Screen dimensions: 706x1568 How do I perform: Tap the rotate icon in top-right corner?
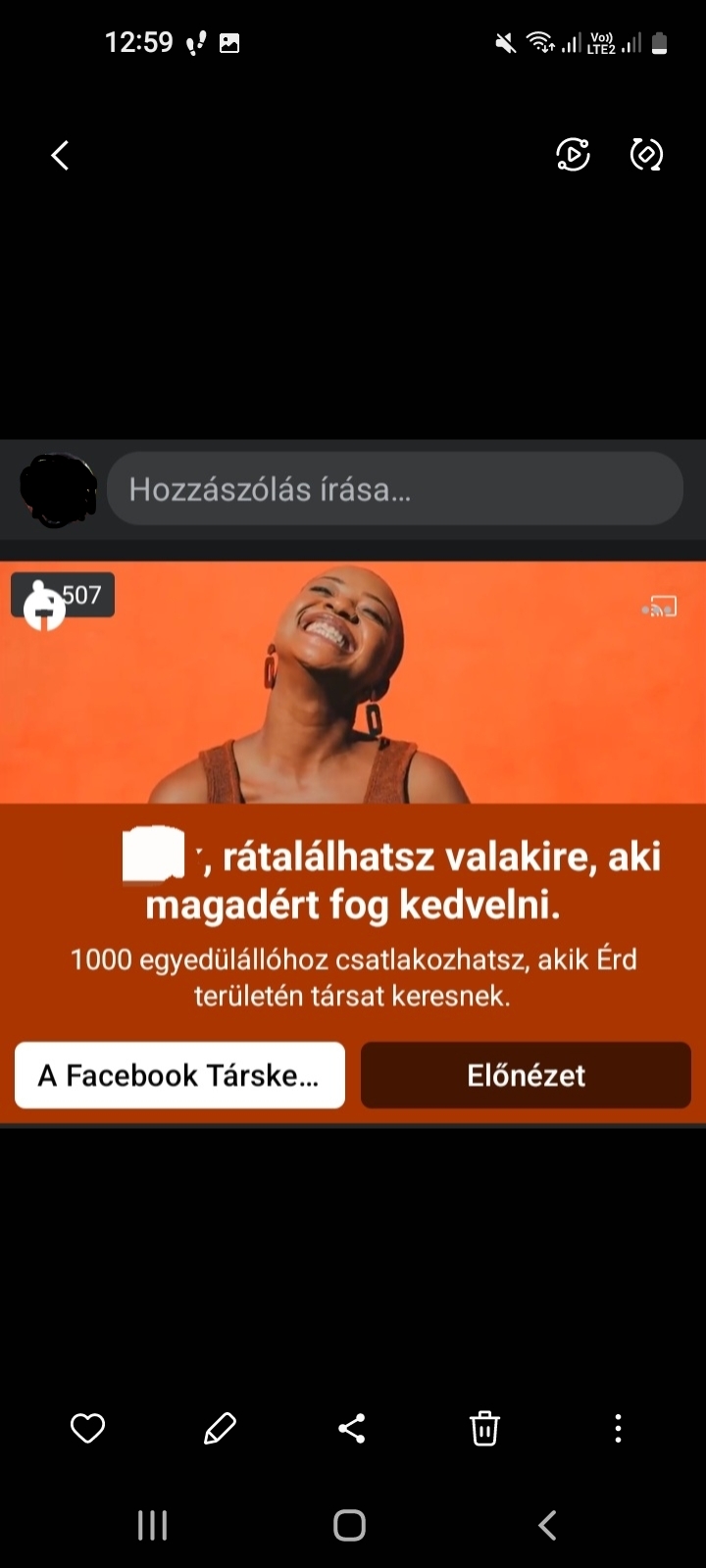(x=646, y=155)
